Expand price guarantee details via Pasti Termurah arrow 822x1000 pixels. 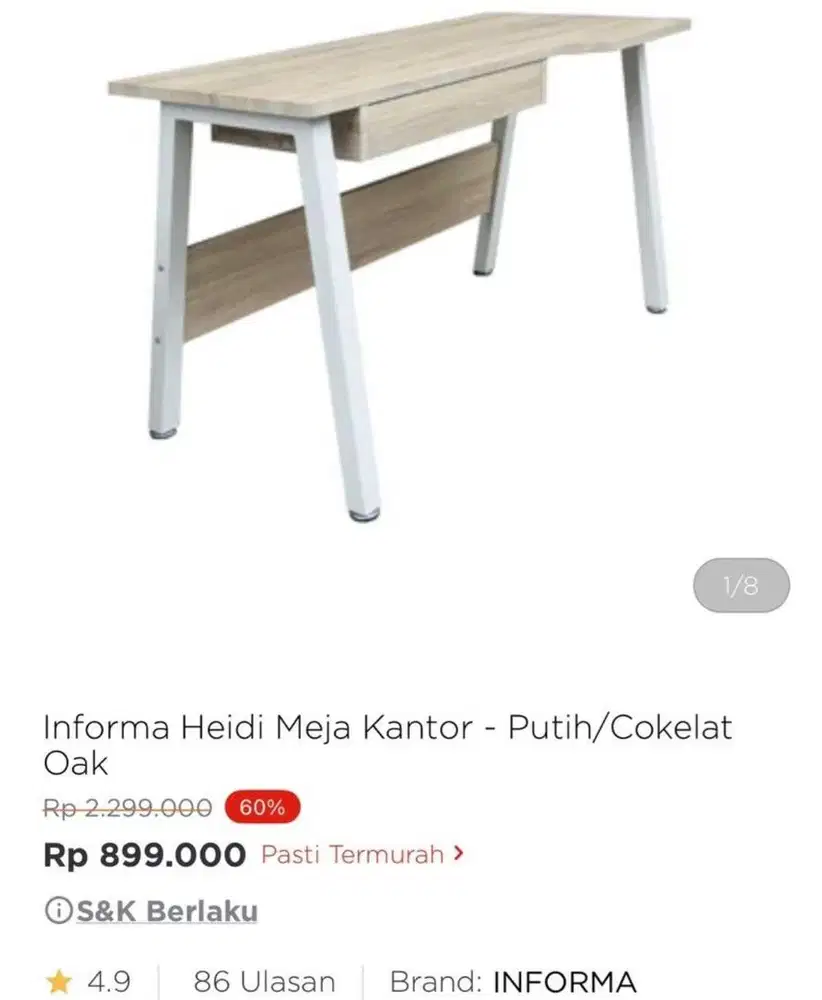point(459,855)
